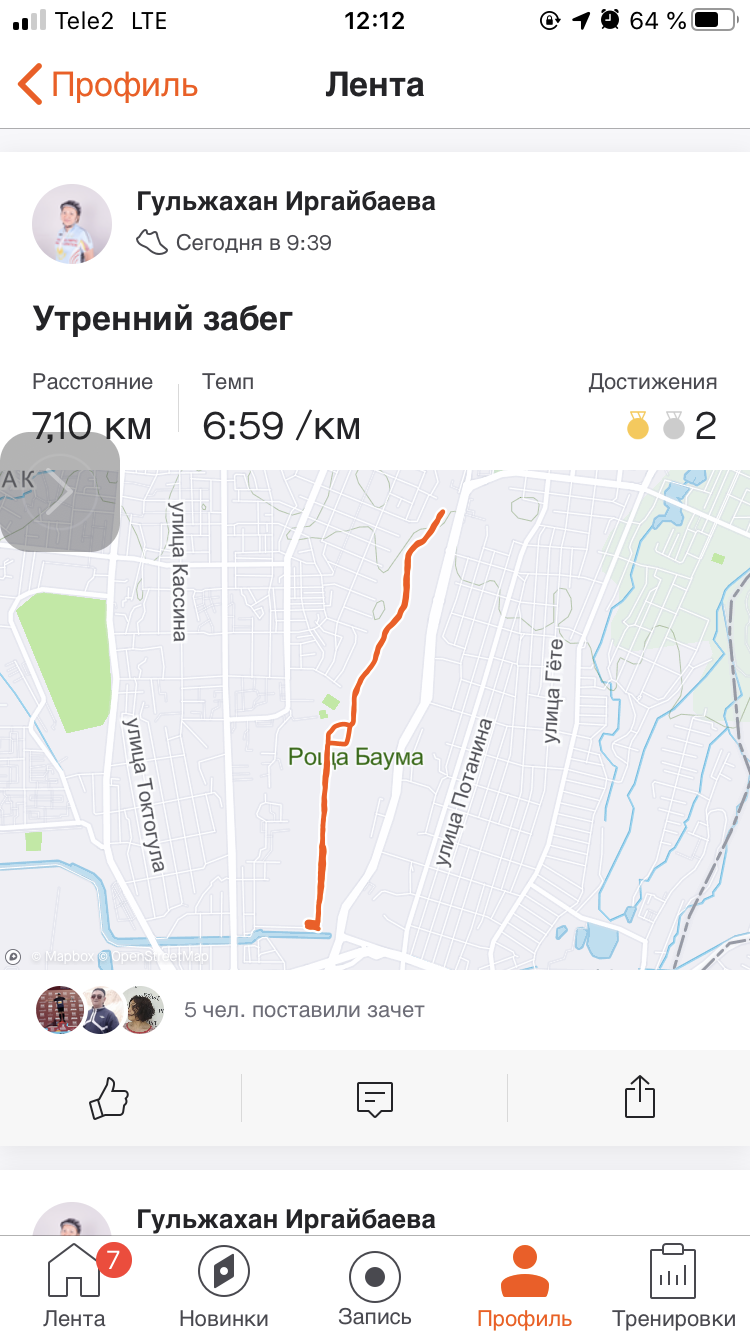The image size is (750, 1334).
Task: Open the Запись tab to record
Action: [375, 1285]
